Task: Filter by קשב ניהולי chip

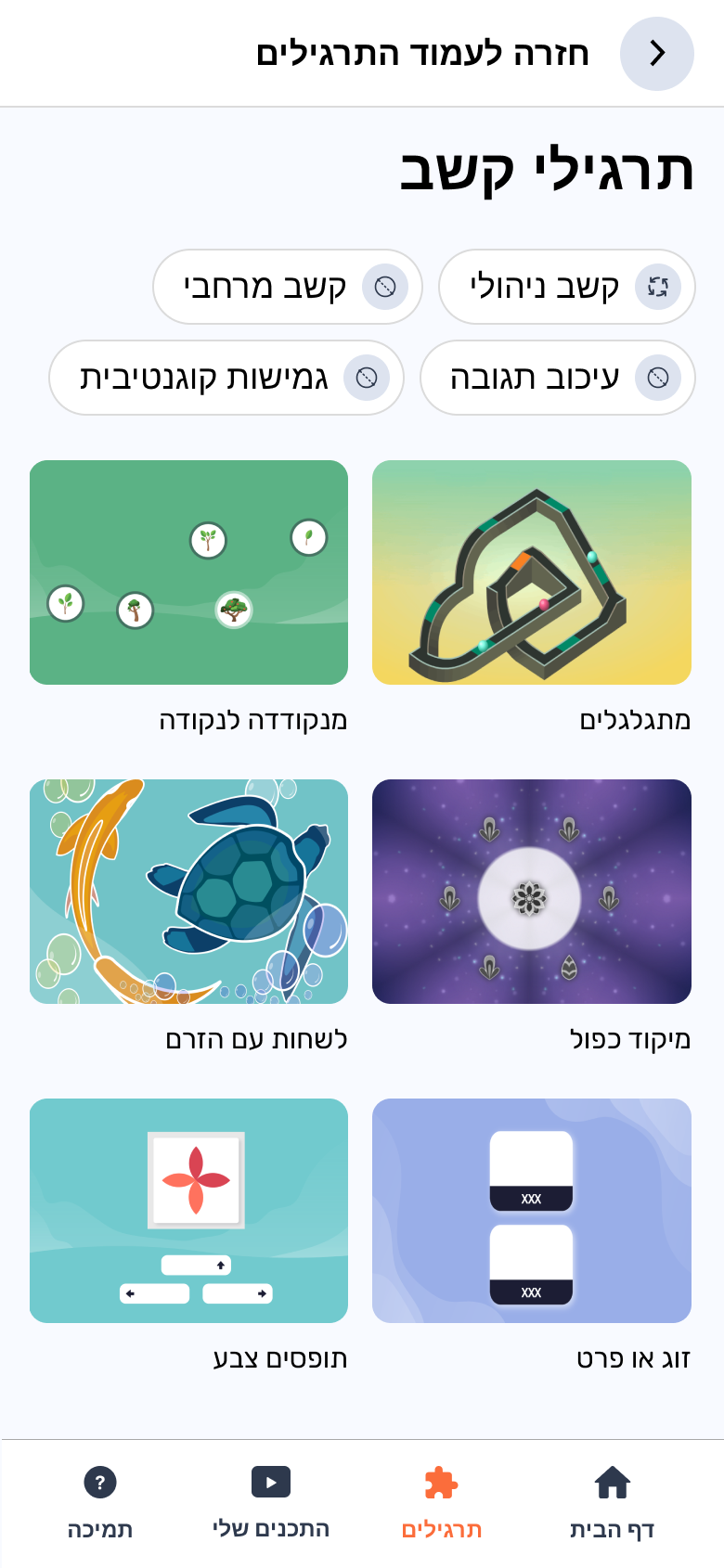Action: tap(566, 287)
